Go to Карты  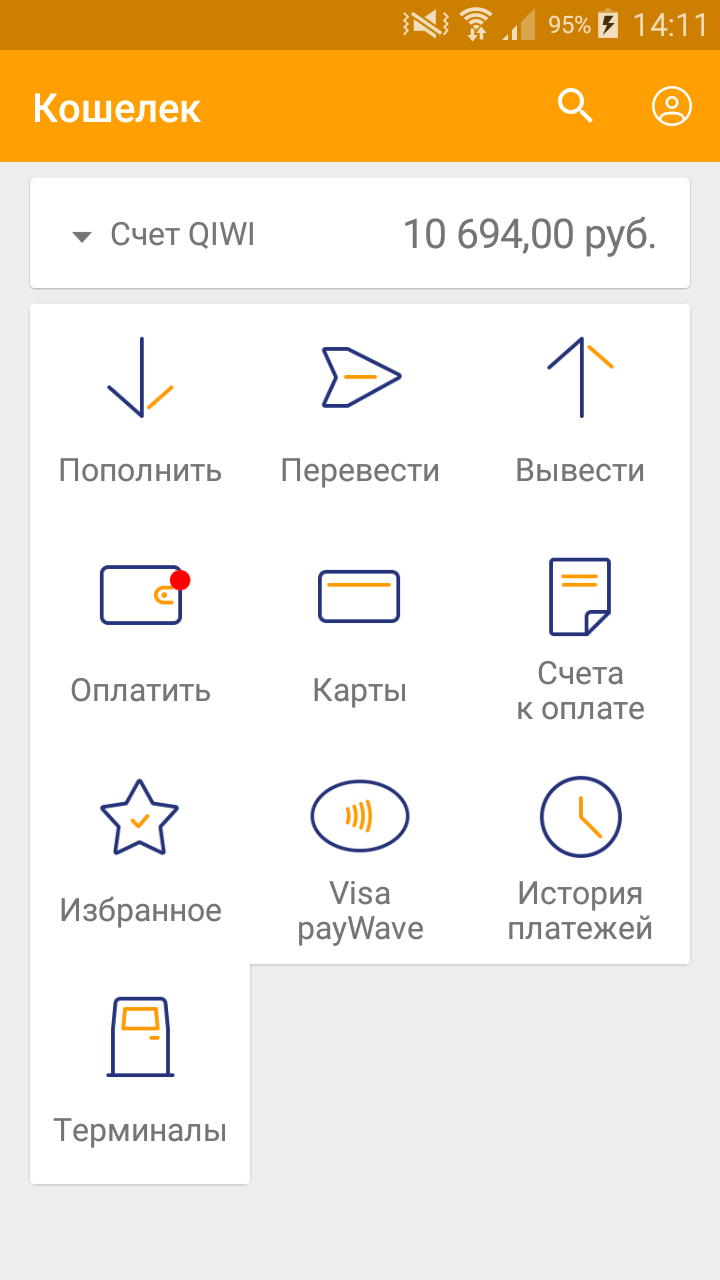coord(360,632)
